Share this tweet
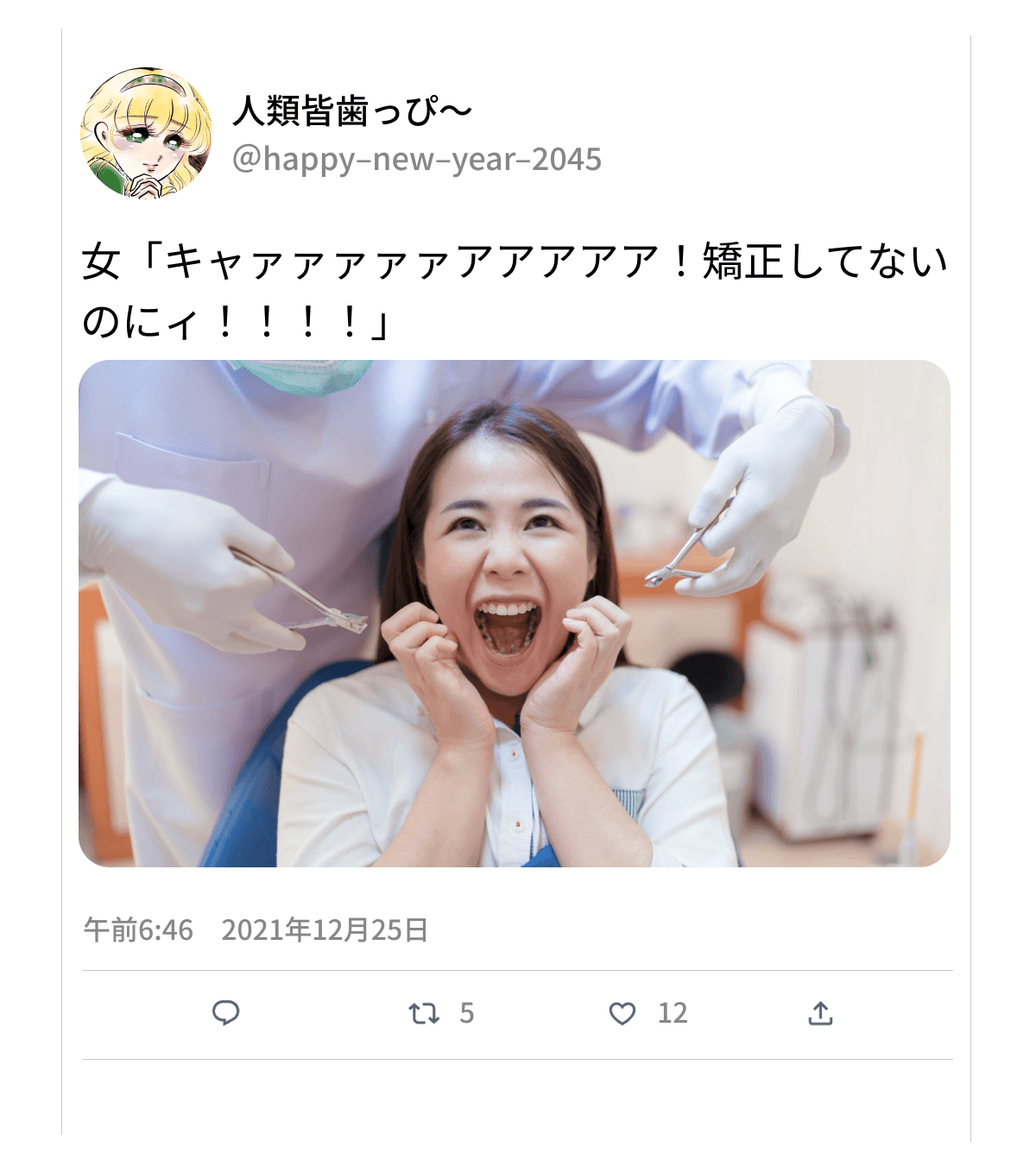Viewport: 1036px width, 1172px height. pyautogui.click(x=820, y=1013)
